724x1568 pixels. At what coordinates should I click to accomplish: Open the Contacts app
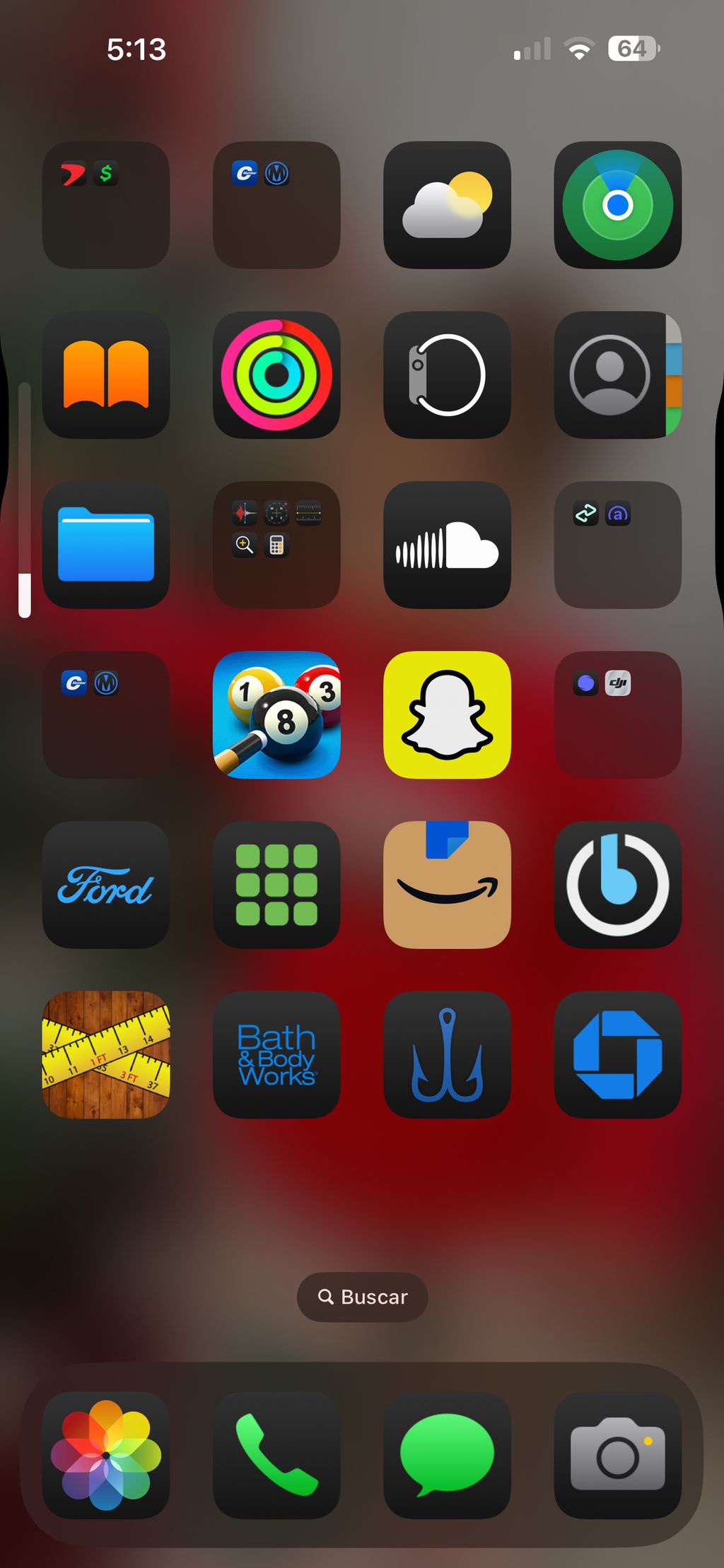pos(617,375)
